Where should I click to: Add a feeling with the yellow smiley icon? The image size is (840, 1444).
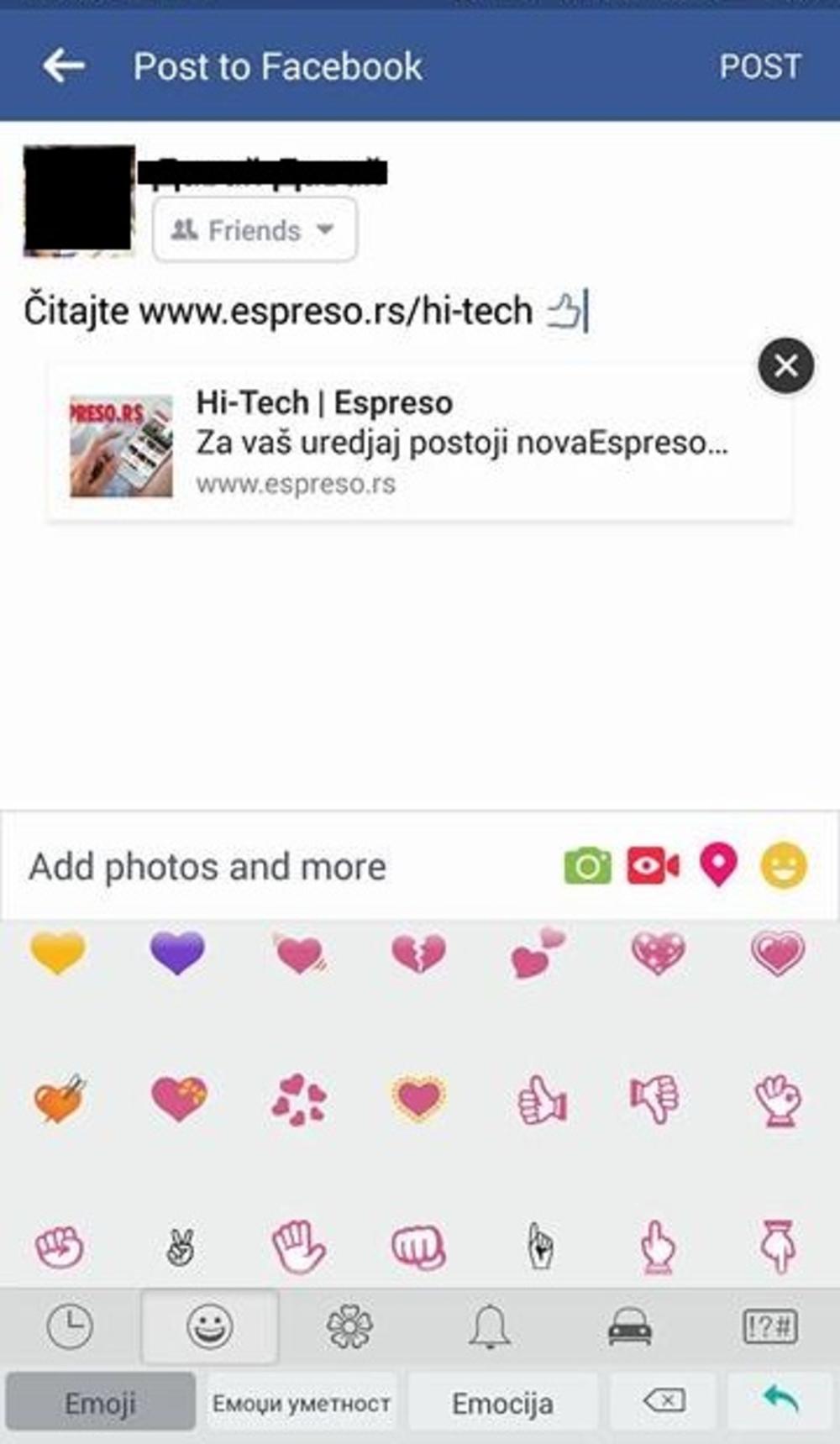tap(784, 865)
